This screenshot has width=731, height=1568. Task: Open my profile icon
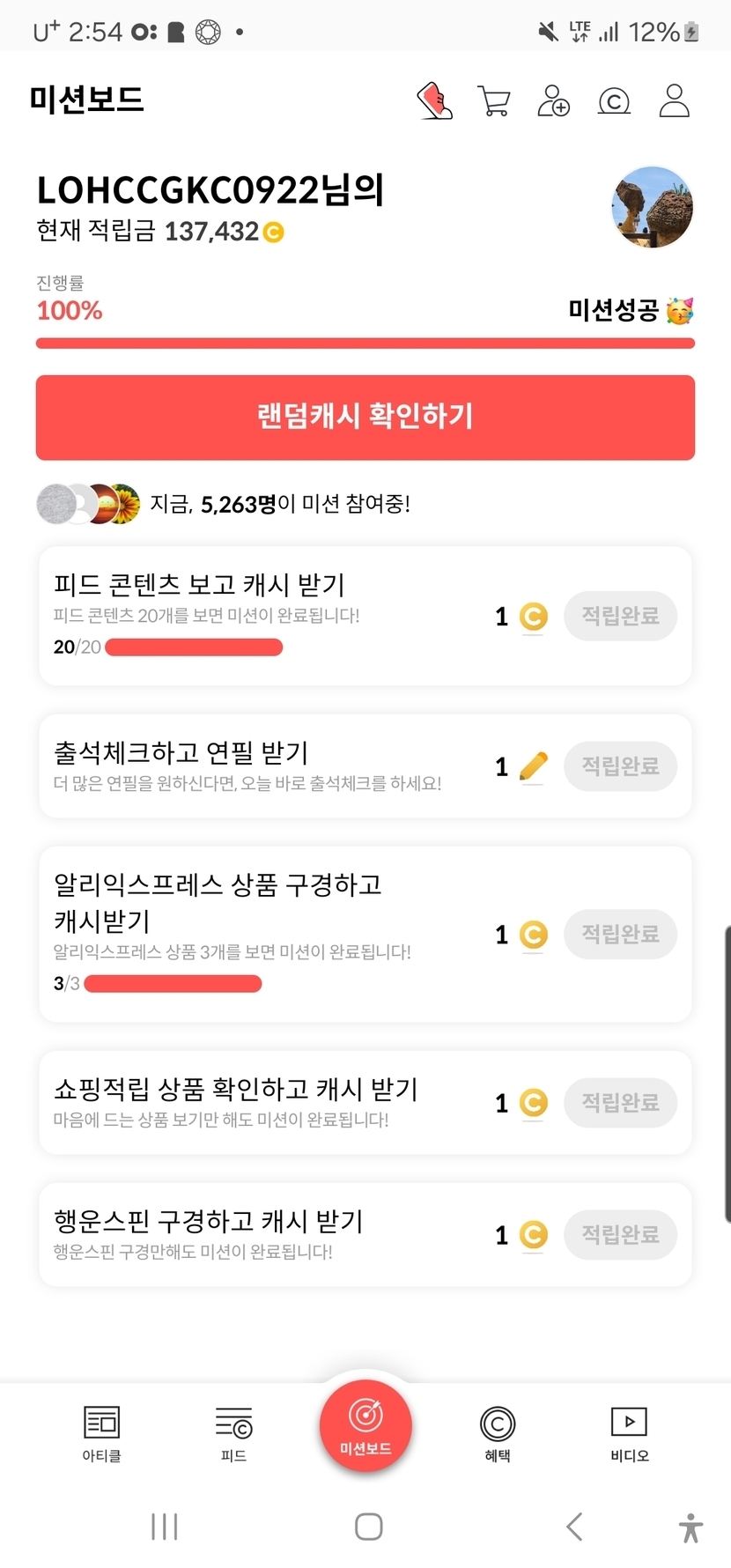pyautogui.click(x=675, y=101)
